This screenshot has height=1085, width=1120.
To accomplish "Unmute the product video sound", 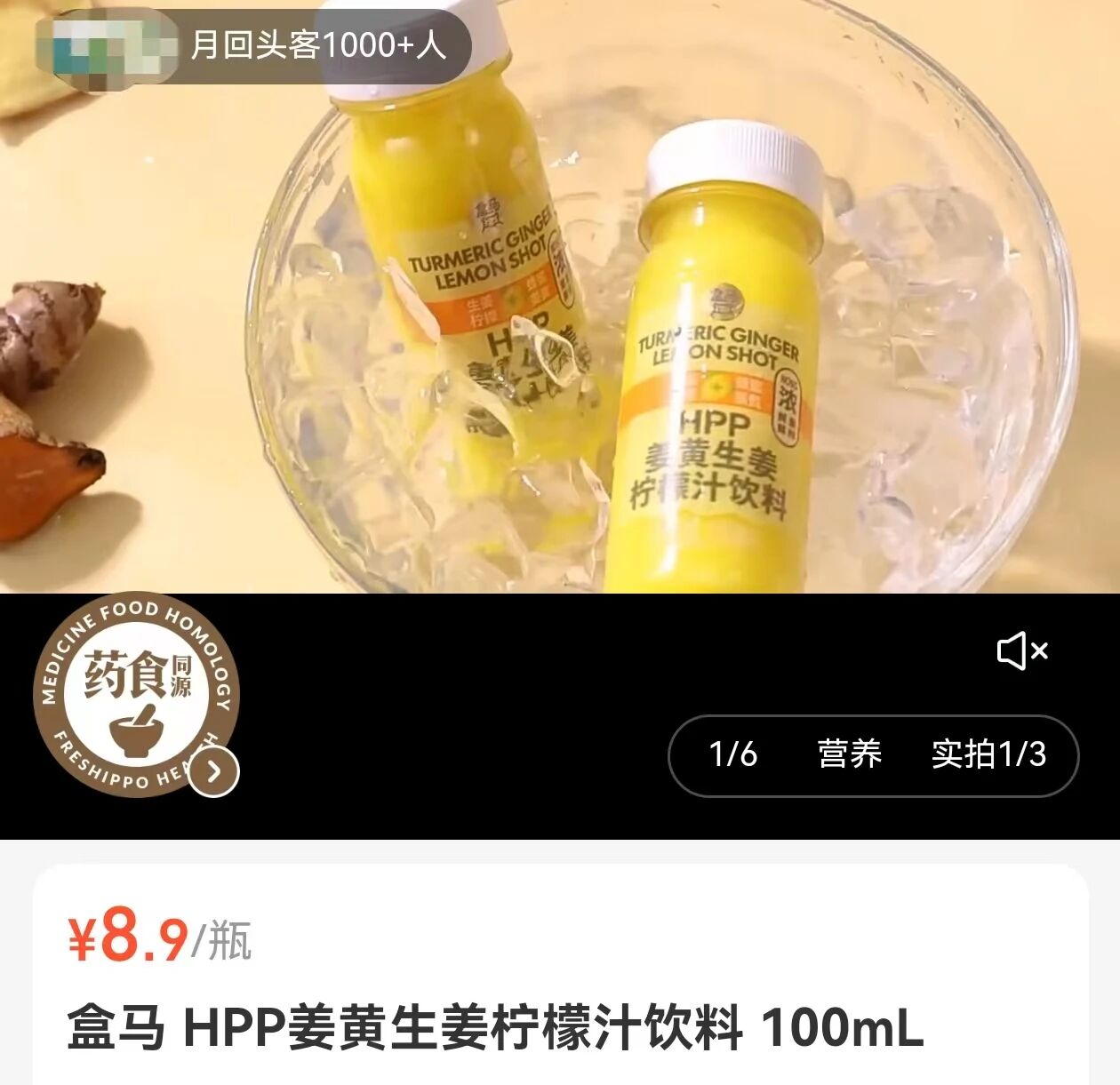I will pos(1022,651).
